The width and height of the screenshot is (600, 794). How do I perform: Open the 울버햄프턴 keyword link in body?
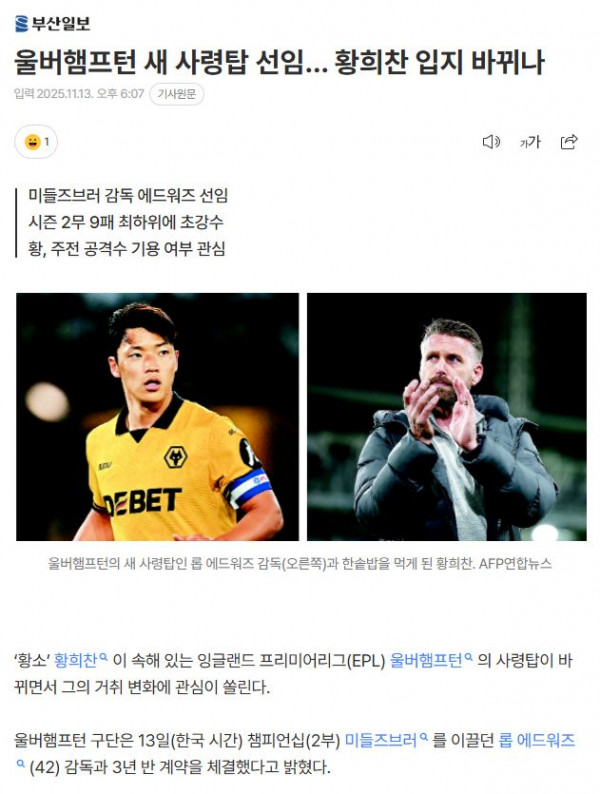[x=426, y=661]
